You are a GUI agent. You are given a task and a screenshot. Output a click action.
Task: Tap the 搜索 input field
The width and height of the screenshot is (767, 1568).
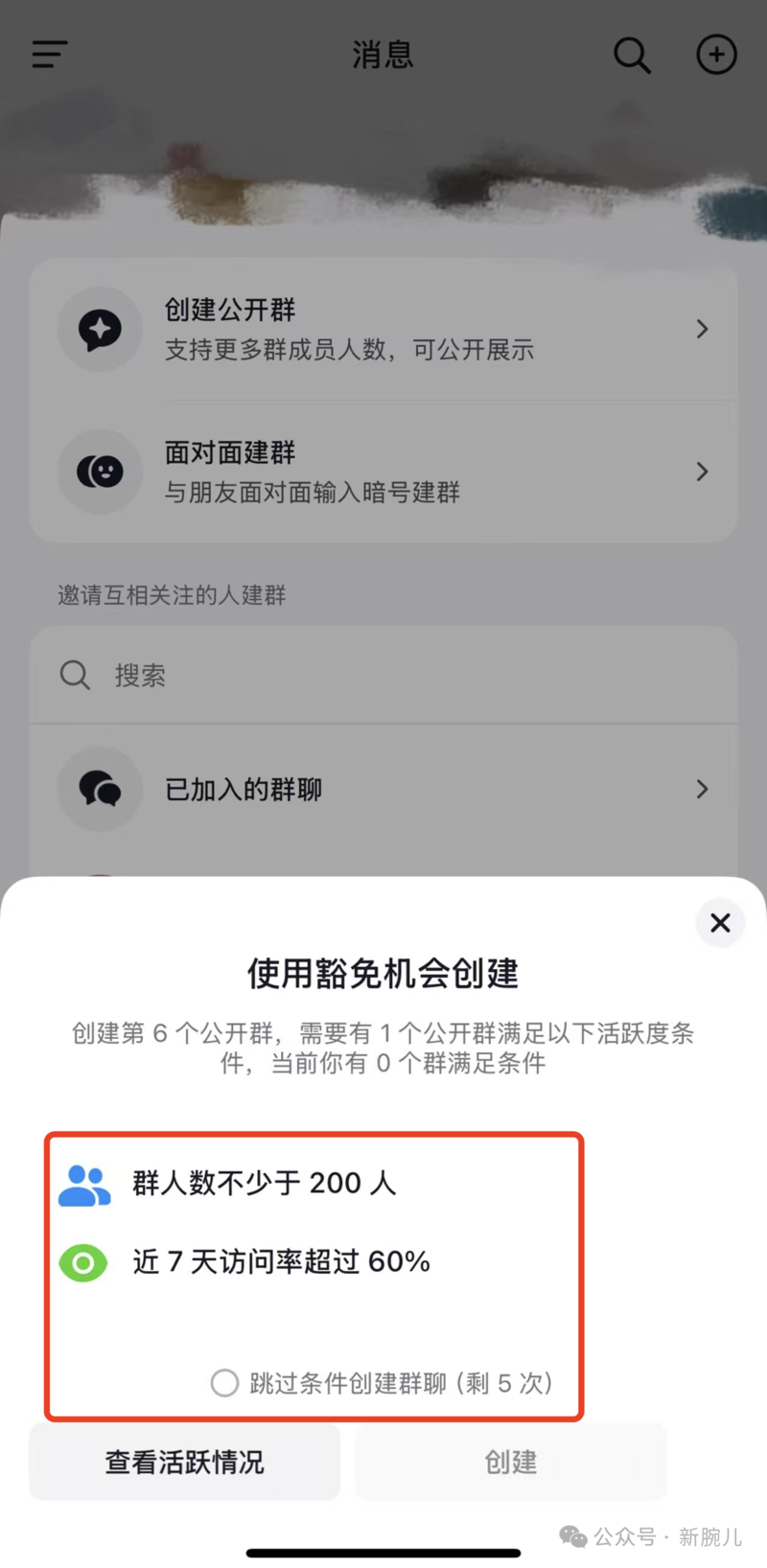383,675
